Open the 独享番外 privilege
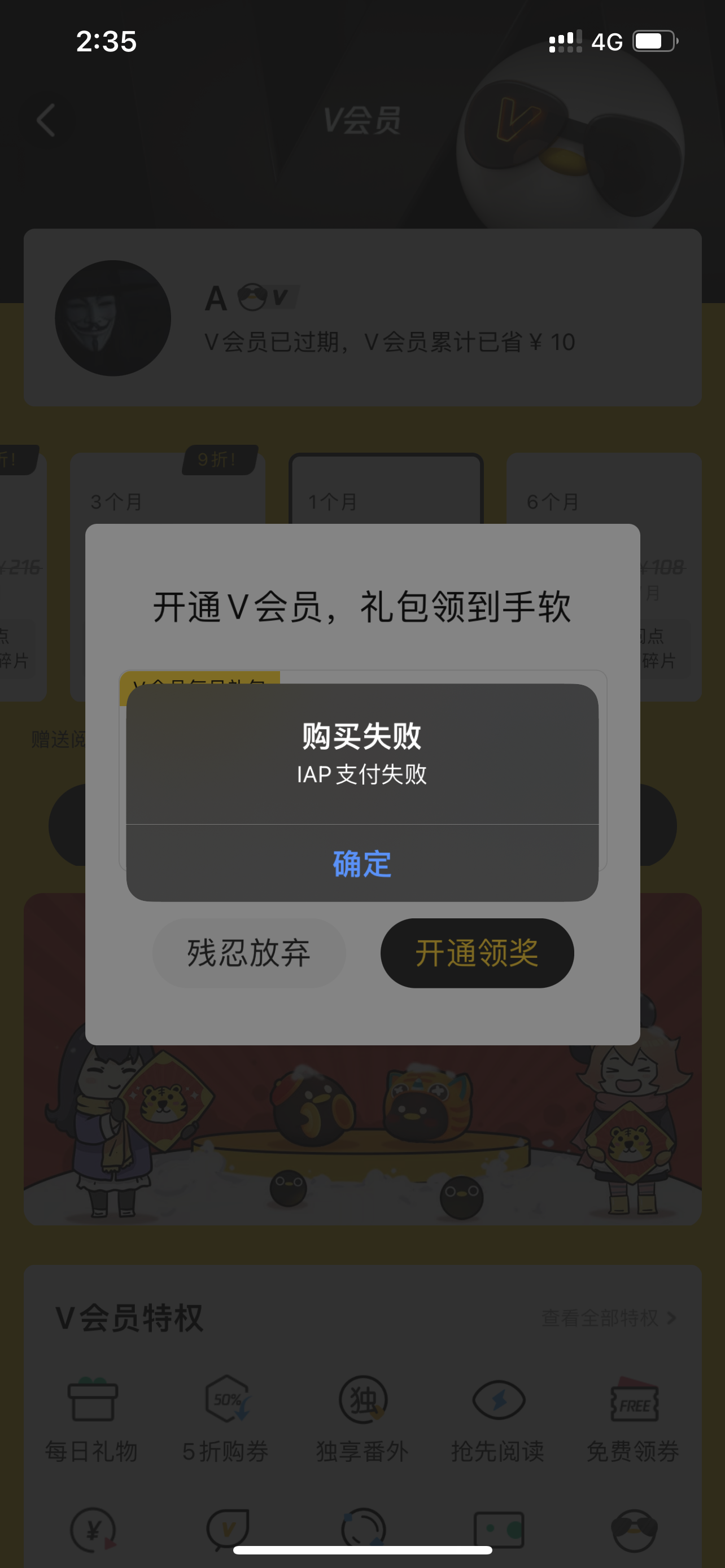Viewport: 725px width, 1568px height. coord(362,1418)
